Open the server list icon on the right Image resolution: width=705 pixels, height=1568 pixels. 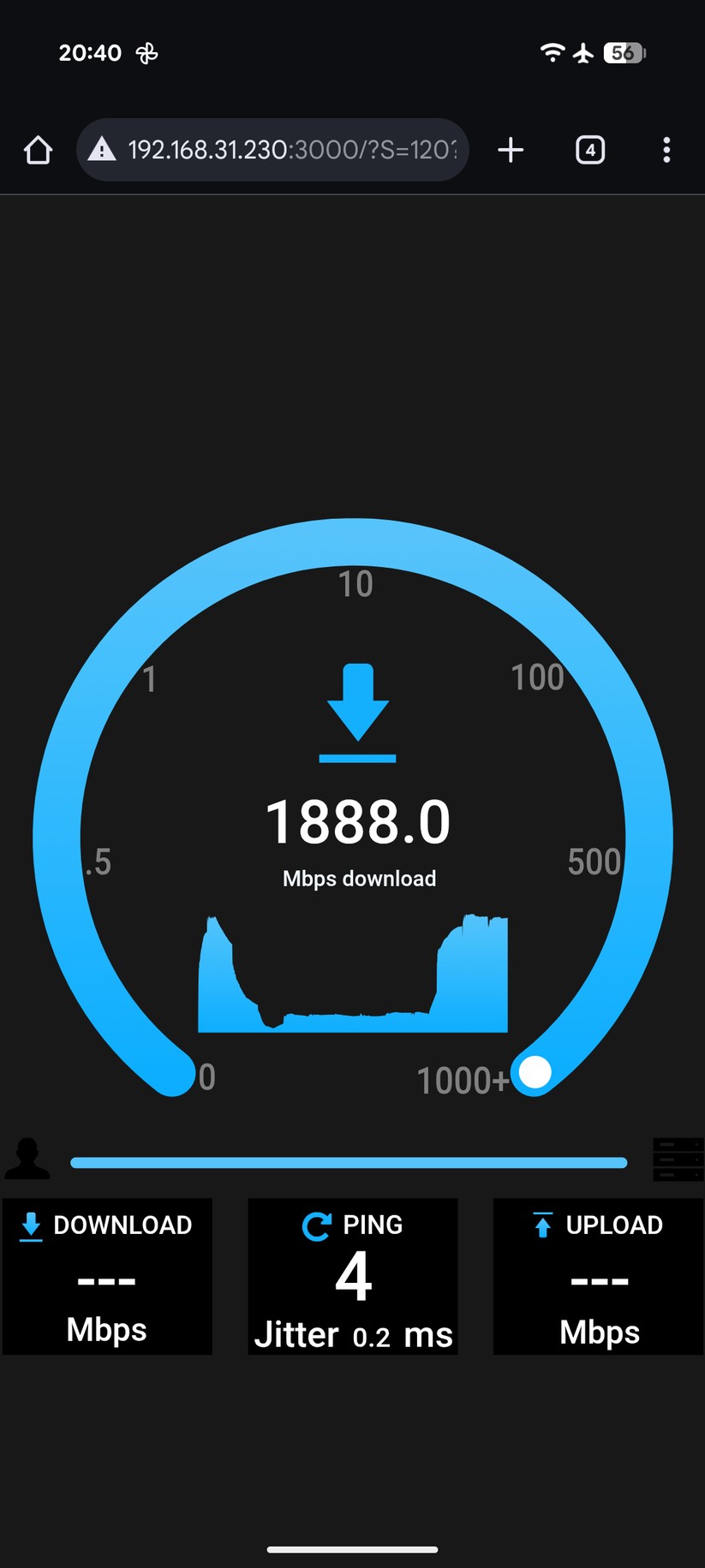678,1160
